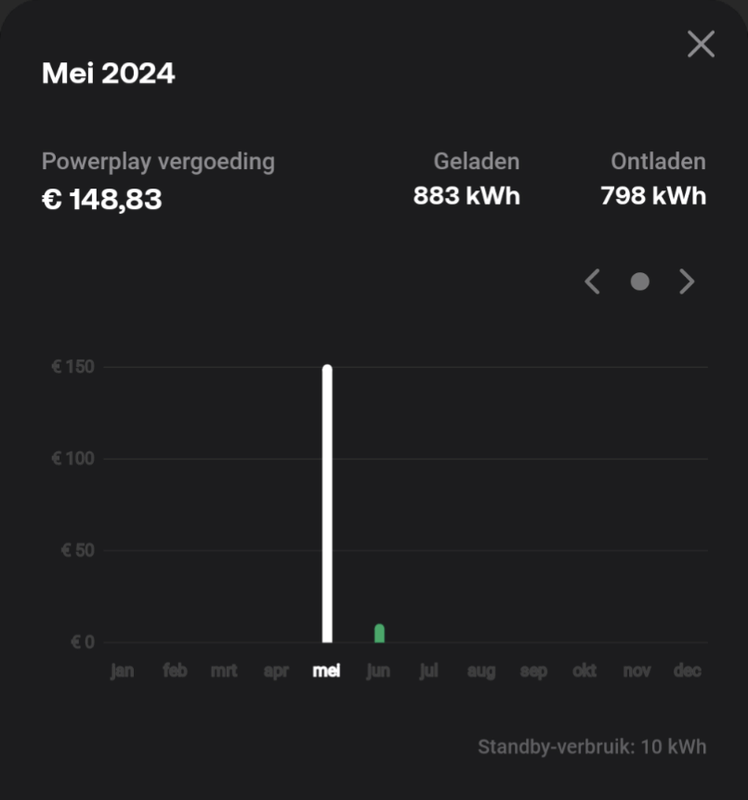Select the white mei bar in chart
The height and width of the screenshot is (800, 748).
coord(327,504)
